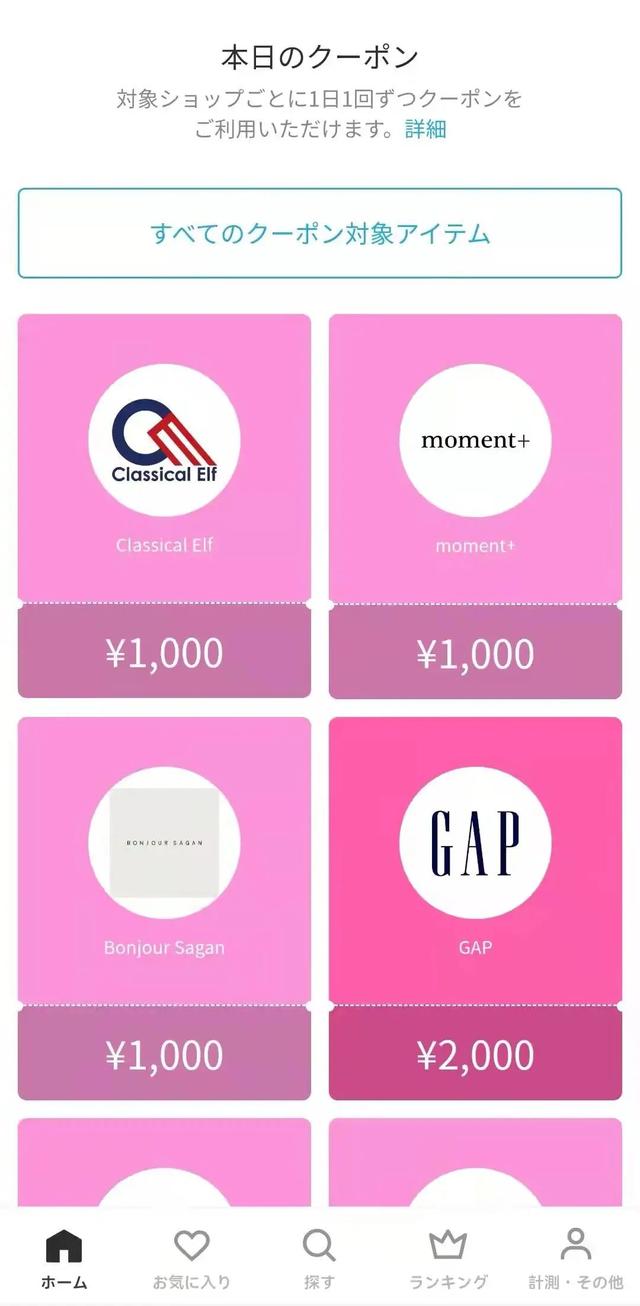Go to the ホーム tab
Screen dimensions: 640x1306
click(64, 1259)
